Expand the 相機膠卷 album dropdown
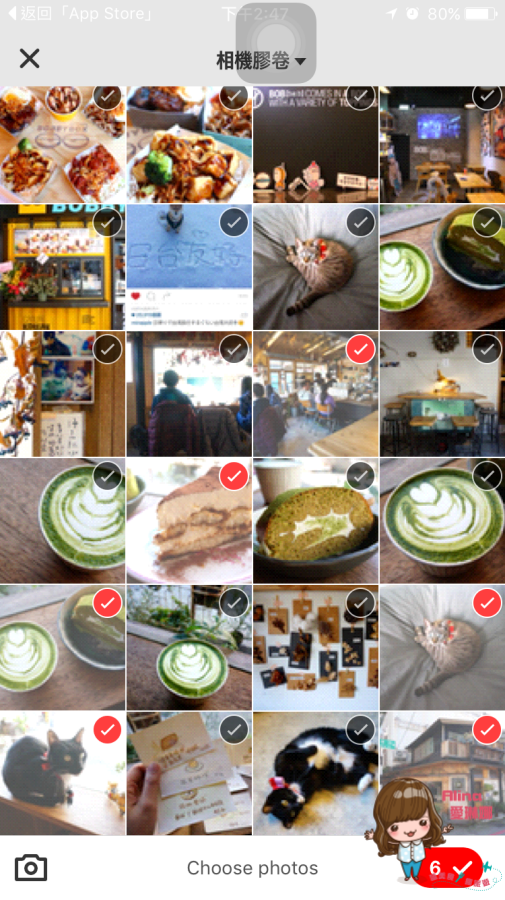Image resolution: width=505 pixels, height=900 pixels. click(261, 60)
